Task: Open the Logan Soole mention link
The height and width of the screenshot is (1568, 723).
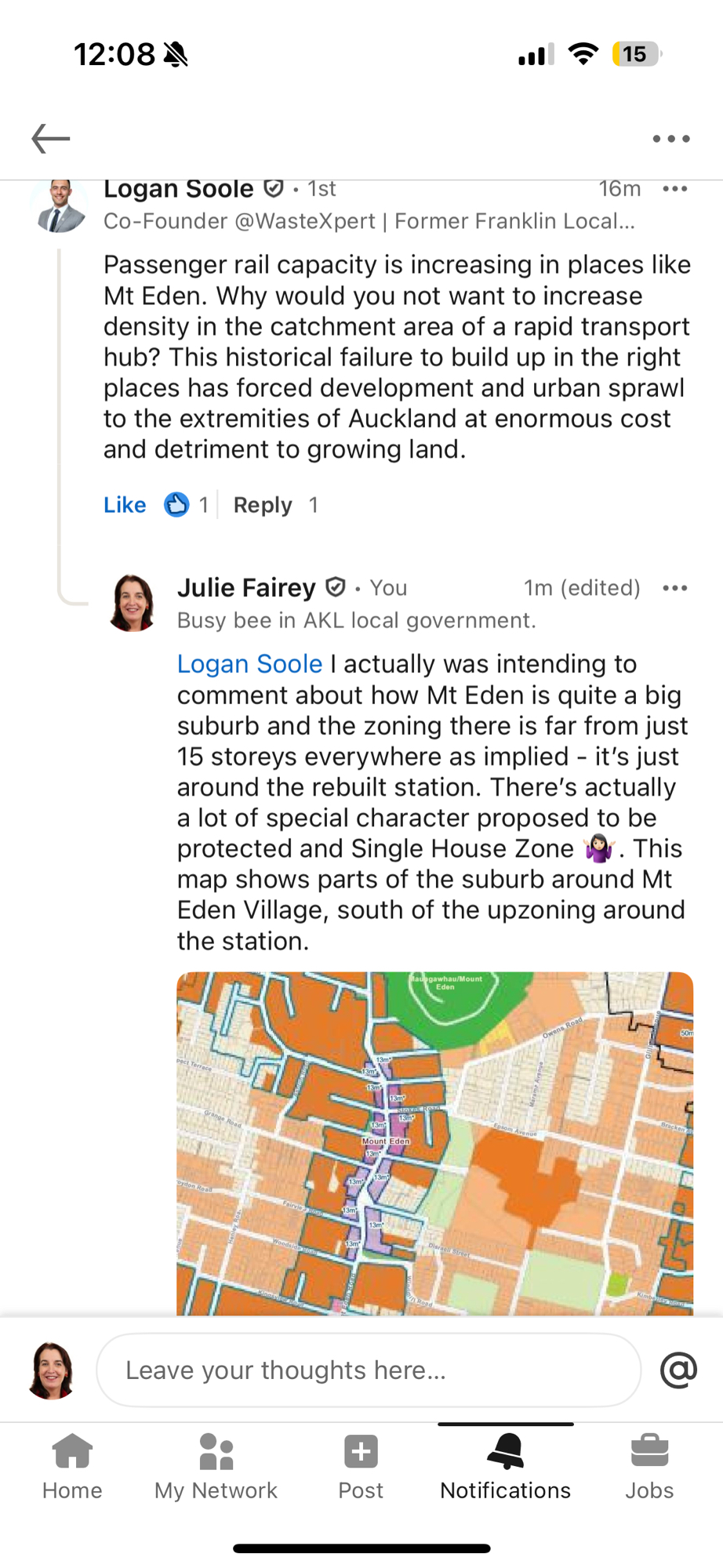Action: [249, 664]
